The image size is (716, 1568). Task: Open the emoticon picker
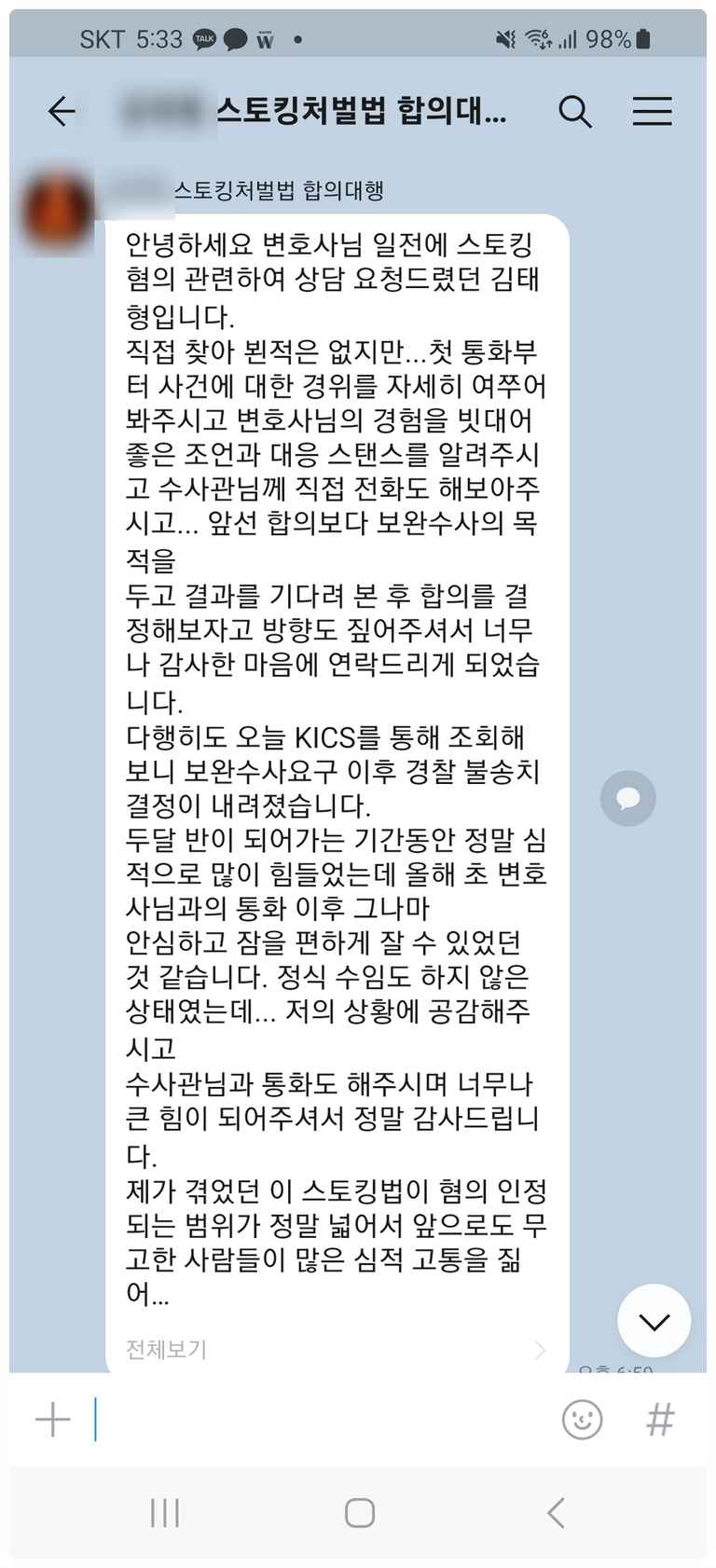click(582, 1420)
